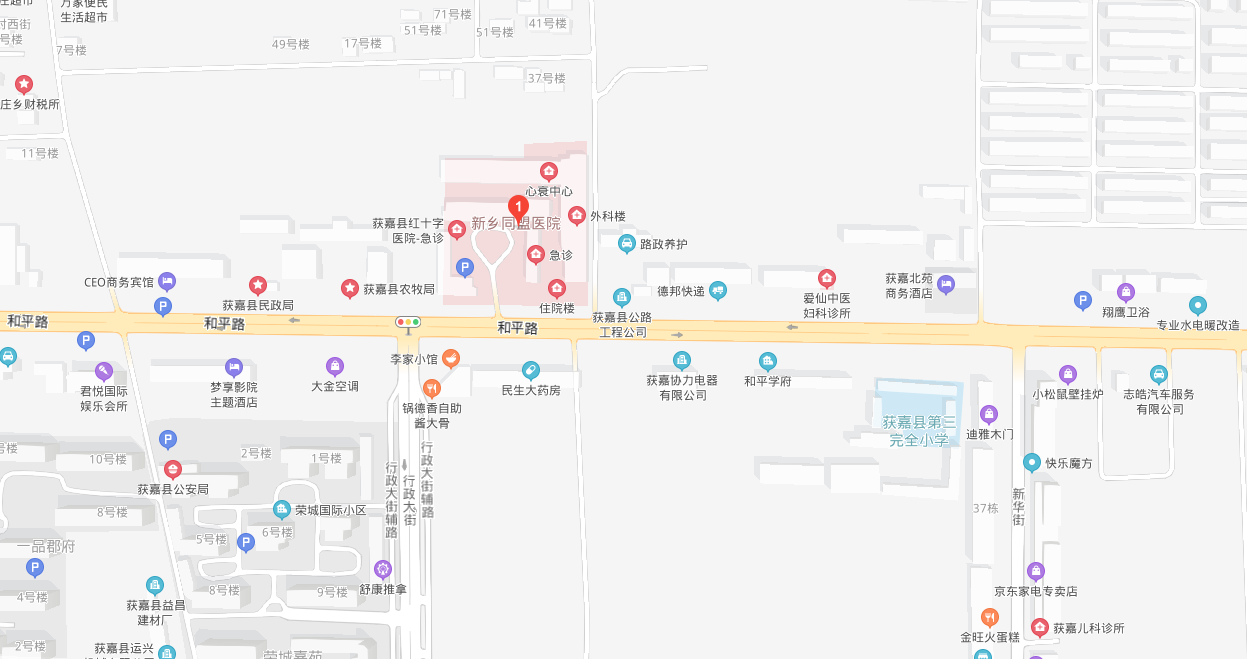The height and width of the screenshot is (659, 1247).
Task: Open 德邦快递 point of interest
Action: point(717,291)
